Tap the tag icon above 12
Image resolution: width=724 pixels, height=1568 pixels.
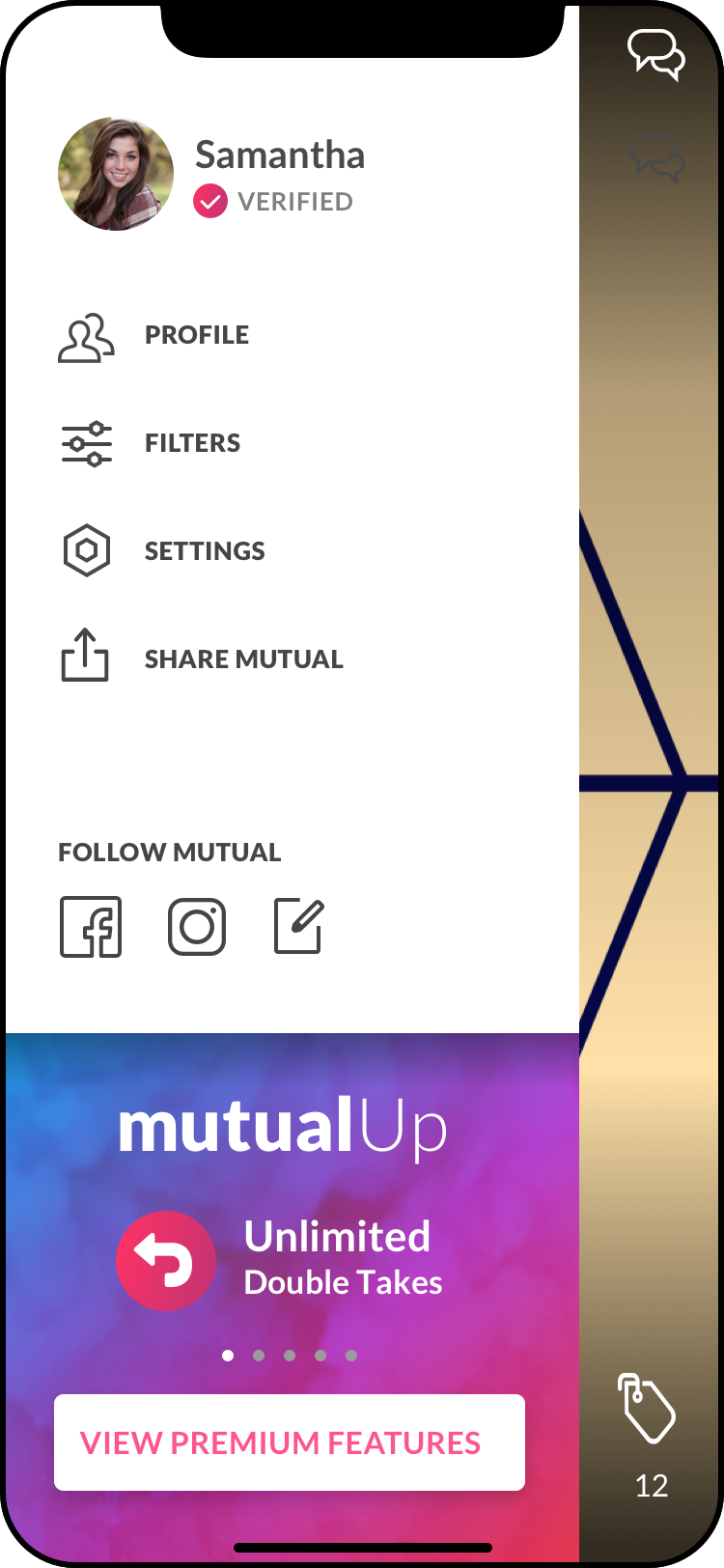point(646,1408)
